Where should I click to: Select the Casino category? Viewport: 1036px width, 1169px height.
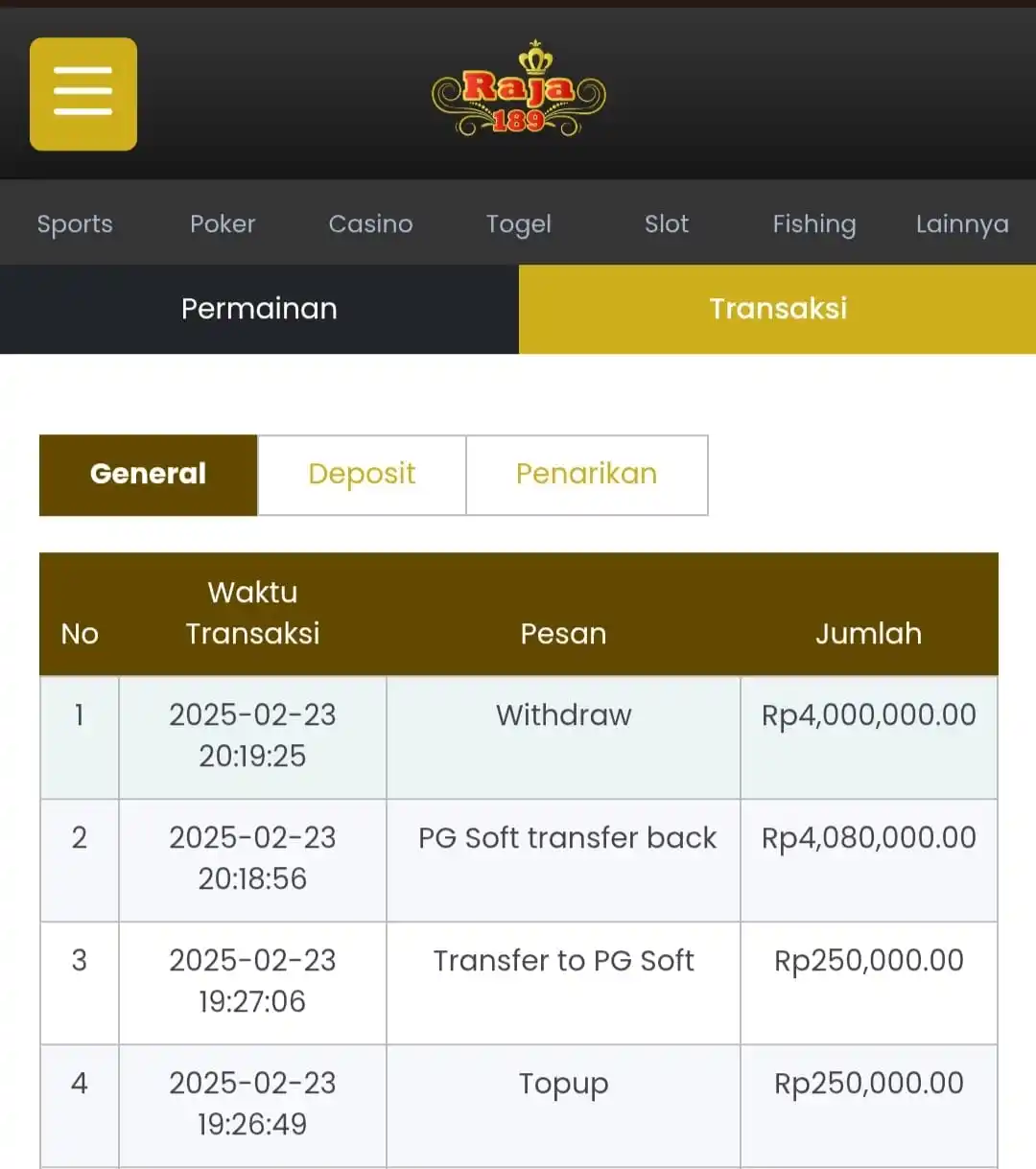(x=370, y=223)
